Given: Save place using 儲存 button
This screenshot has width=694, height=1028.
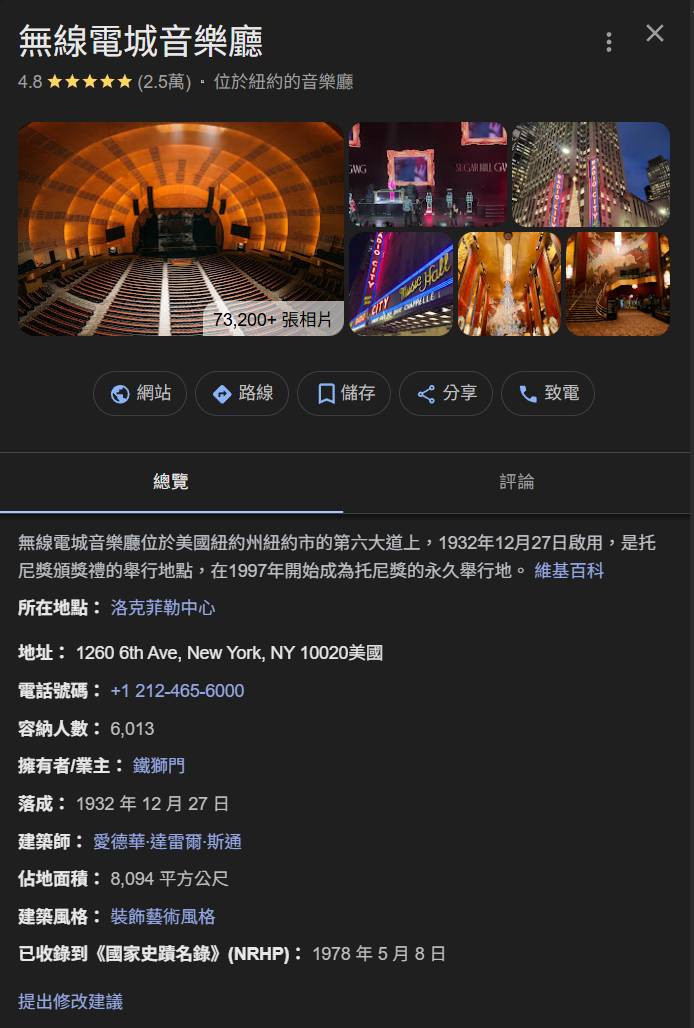Looking at the screenshot, I should 345,393.
